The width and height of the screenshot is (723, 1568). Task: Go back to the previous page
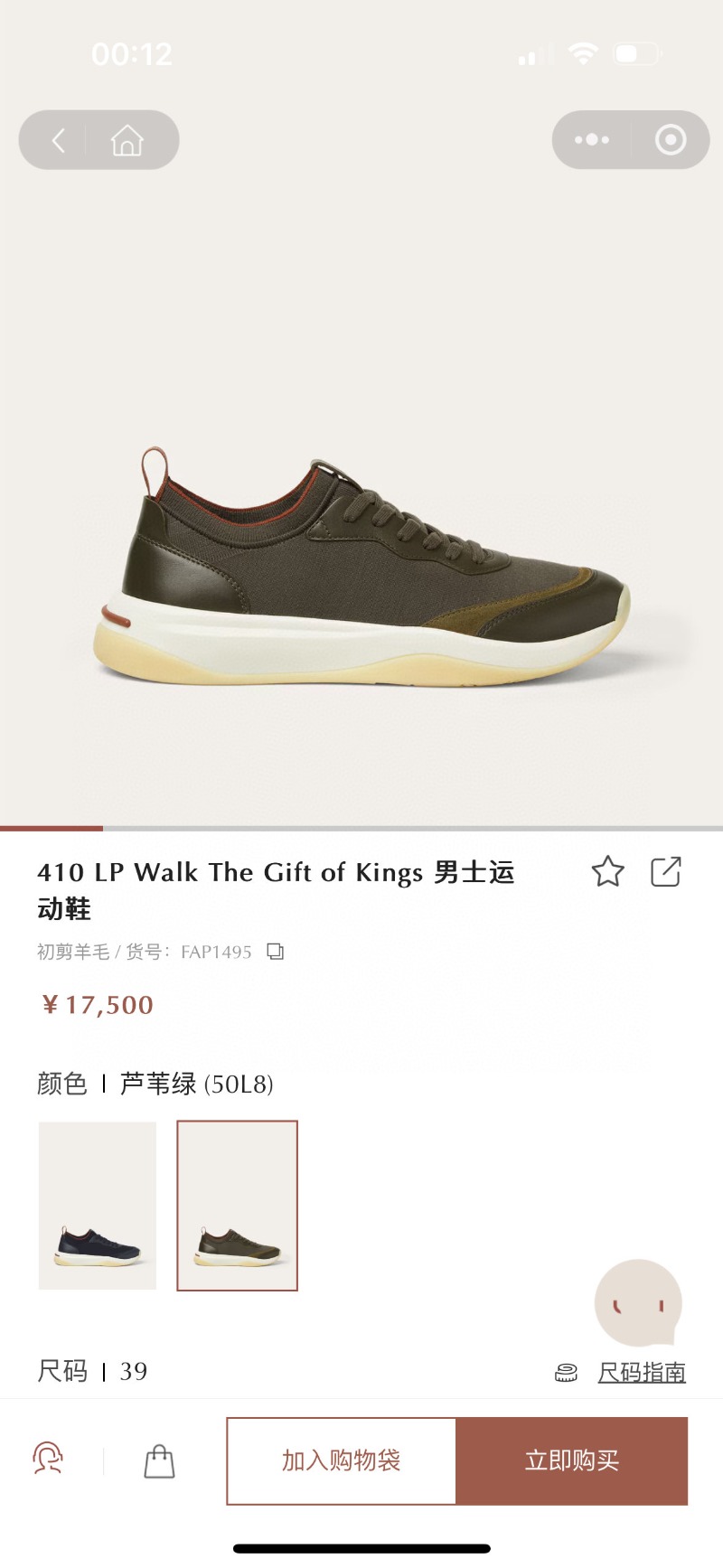click(x=59, y=140)
